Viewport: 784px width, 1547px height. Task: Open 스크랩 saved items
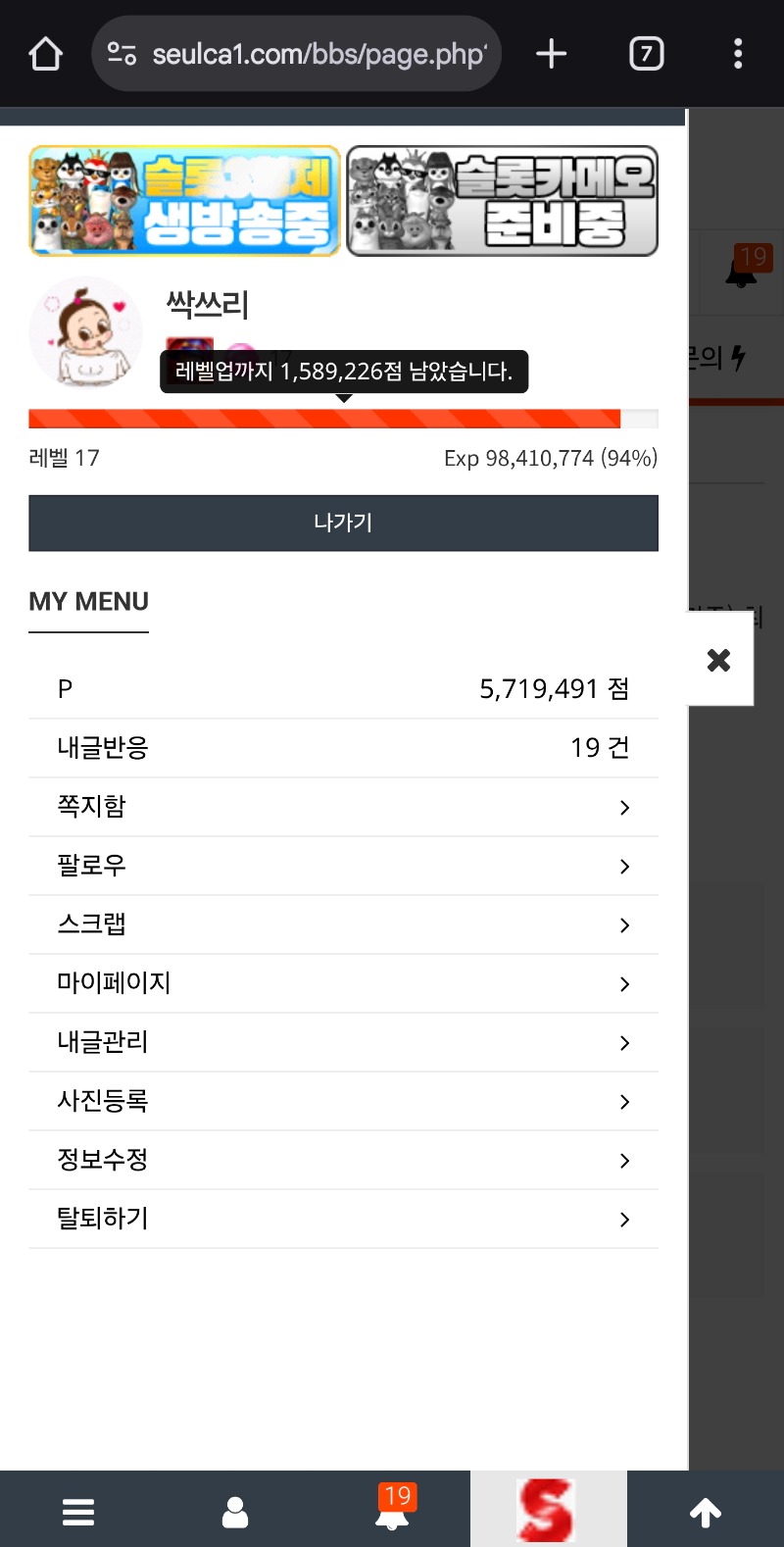(x=343, y=924)
